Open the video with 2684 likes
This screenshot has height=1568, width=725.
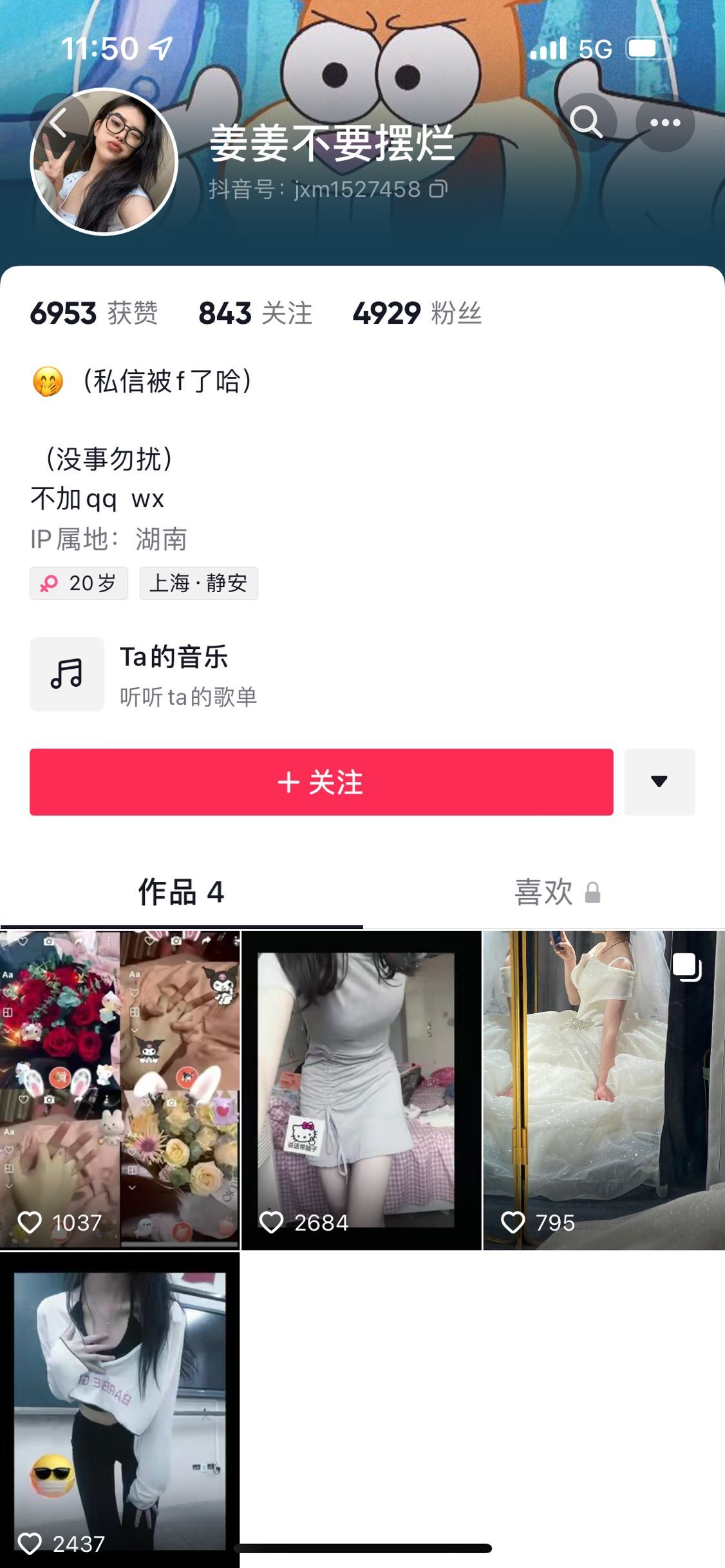[x=361, y=1090]
